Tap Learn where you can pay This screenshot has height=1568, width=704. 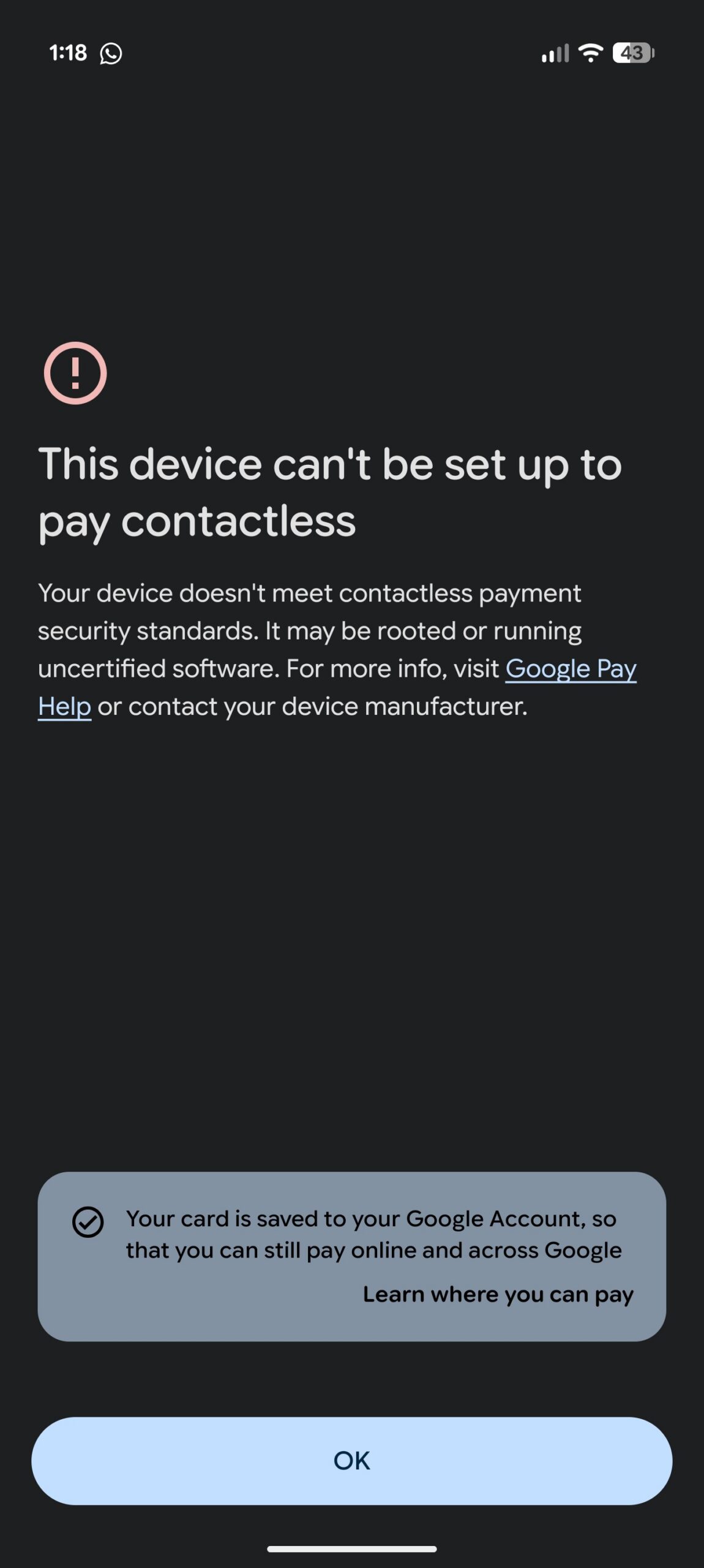[x=498, y=1294]
